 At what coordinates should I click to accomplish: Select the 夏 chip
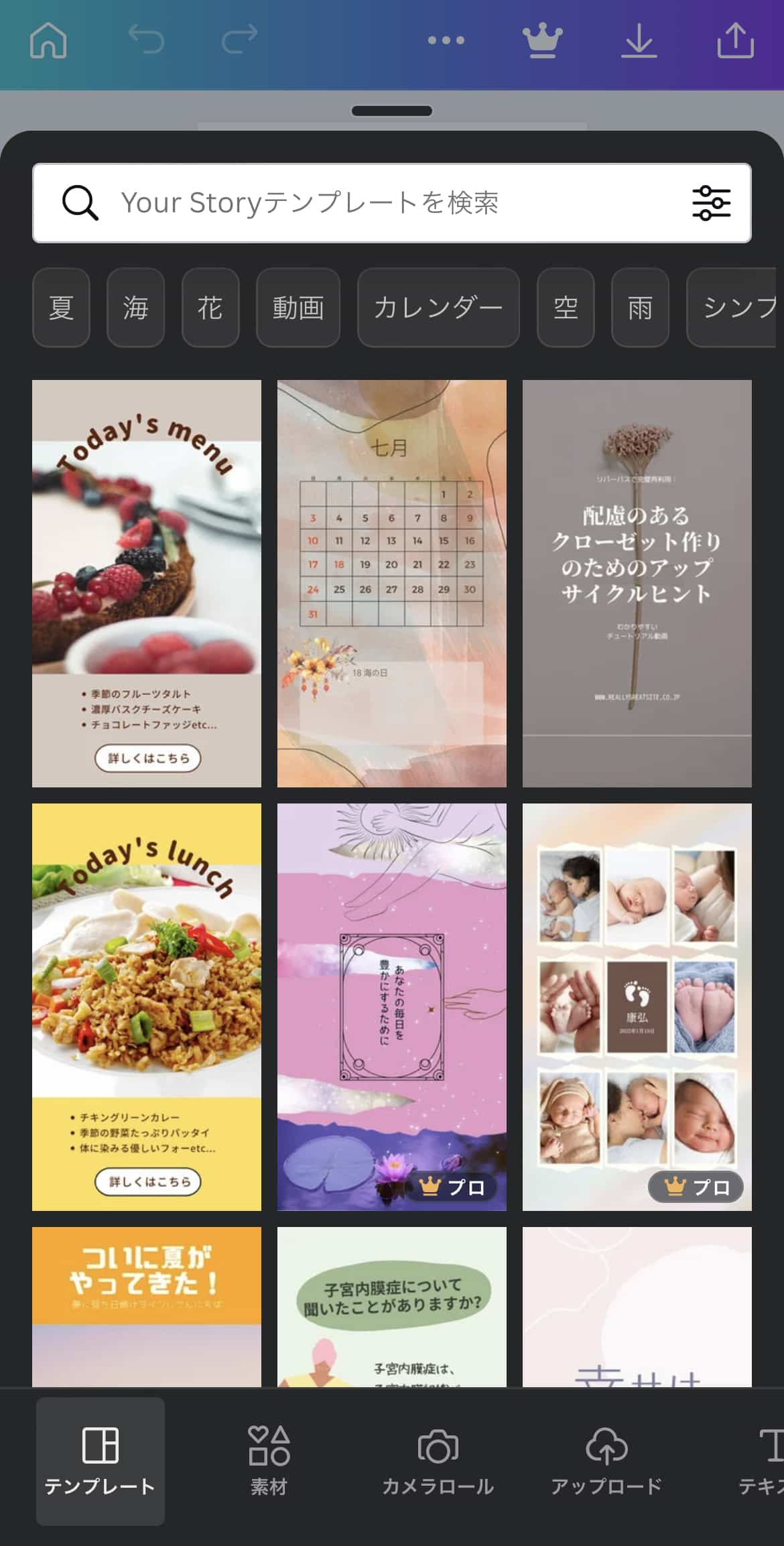coord(61,308)
